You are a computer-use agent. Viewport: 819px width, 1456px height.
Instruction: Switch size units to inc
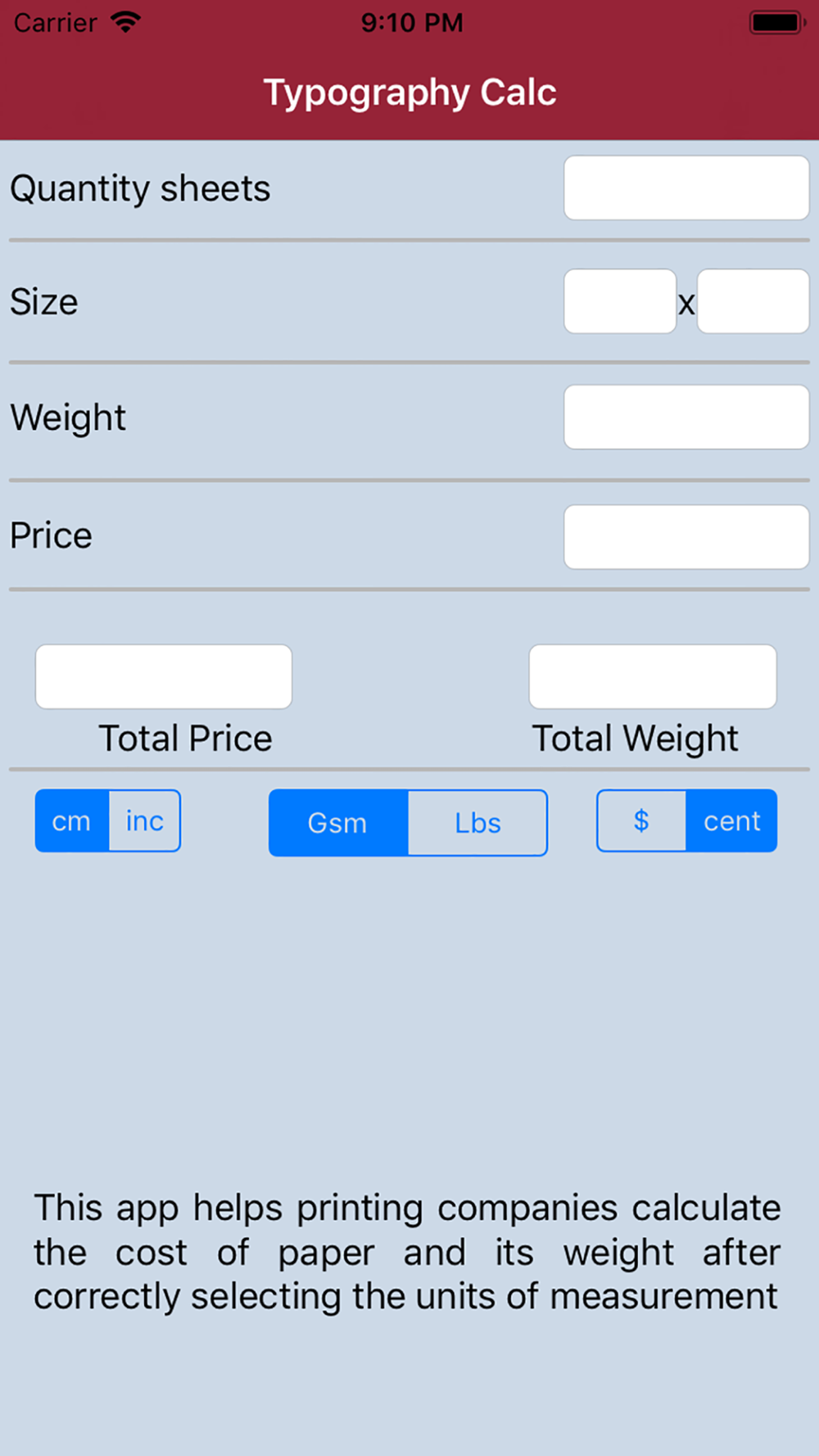(145, 821)
